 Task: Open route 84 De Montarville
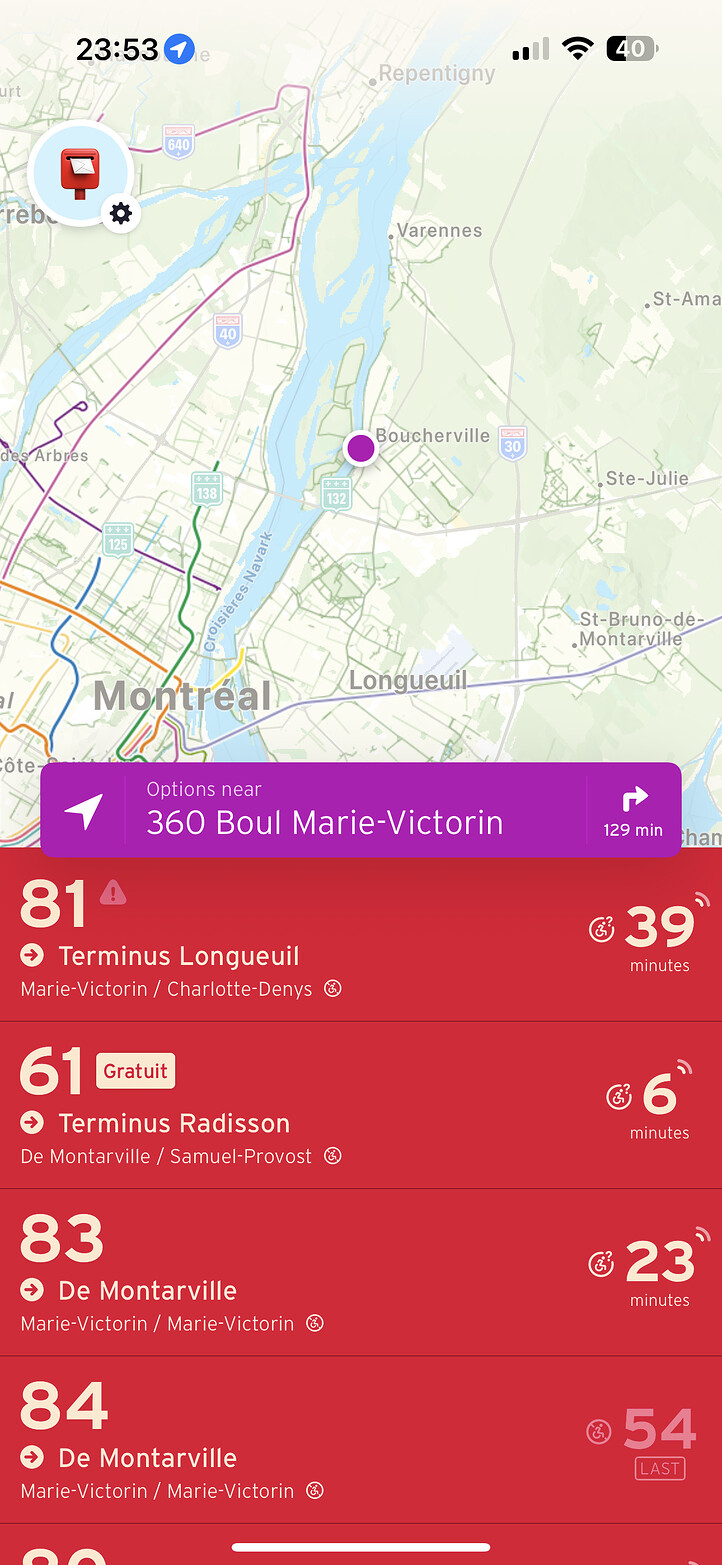pos(300,1440)
